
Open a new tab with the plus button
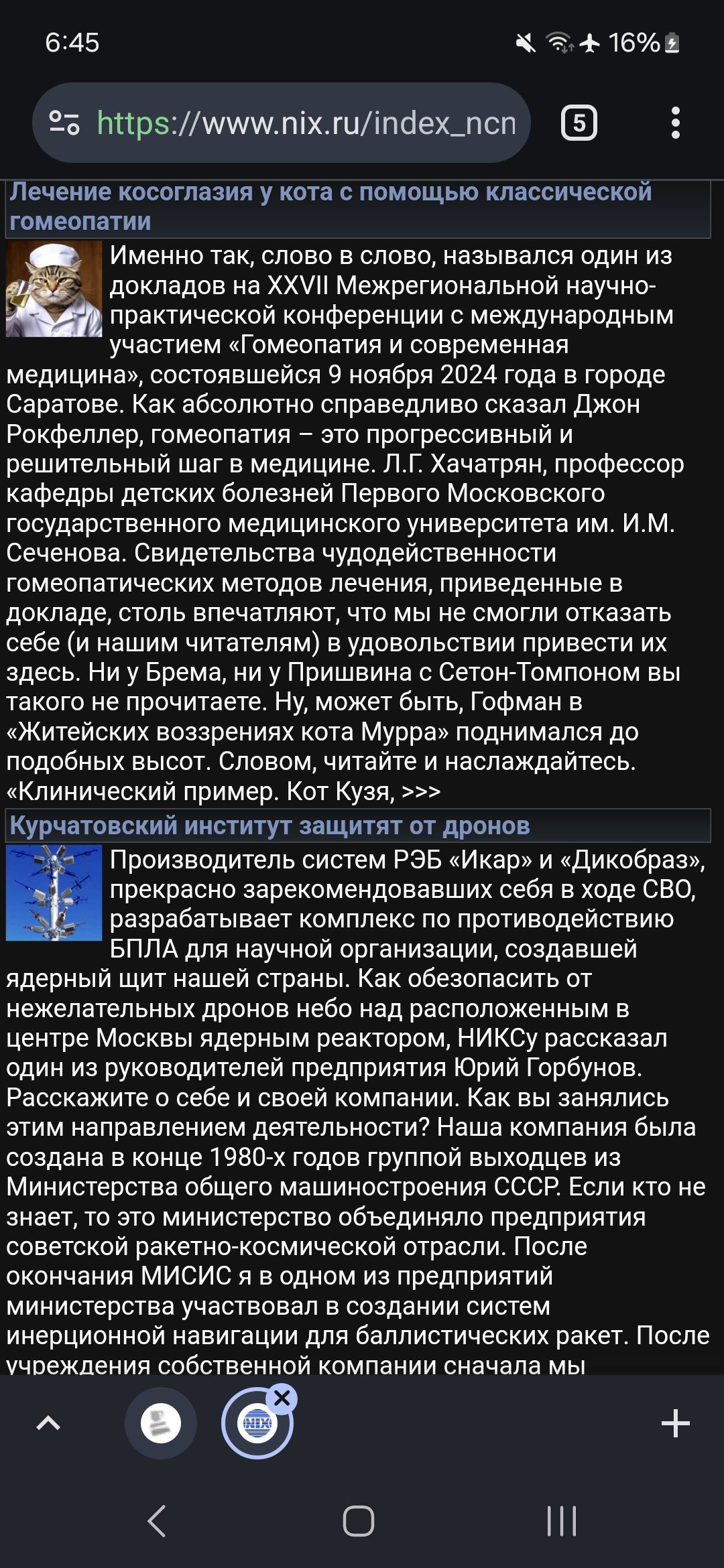point(675,1423)
